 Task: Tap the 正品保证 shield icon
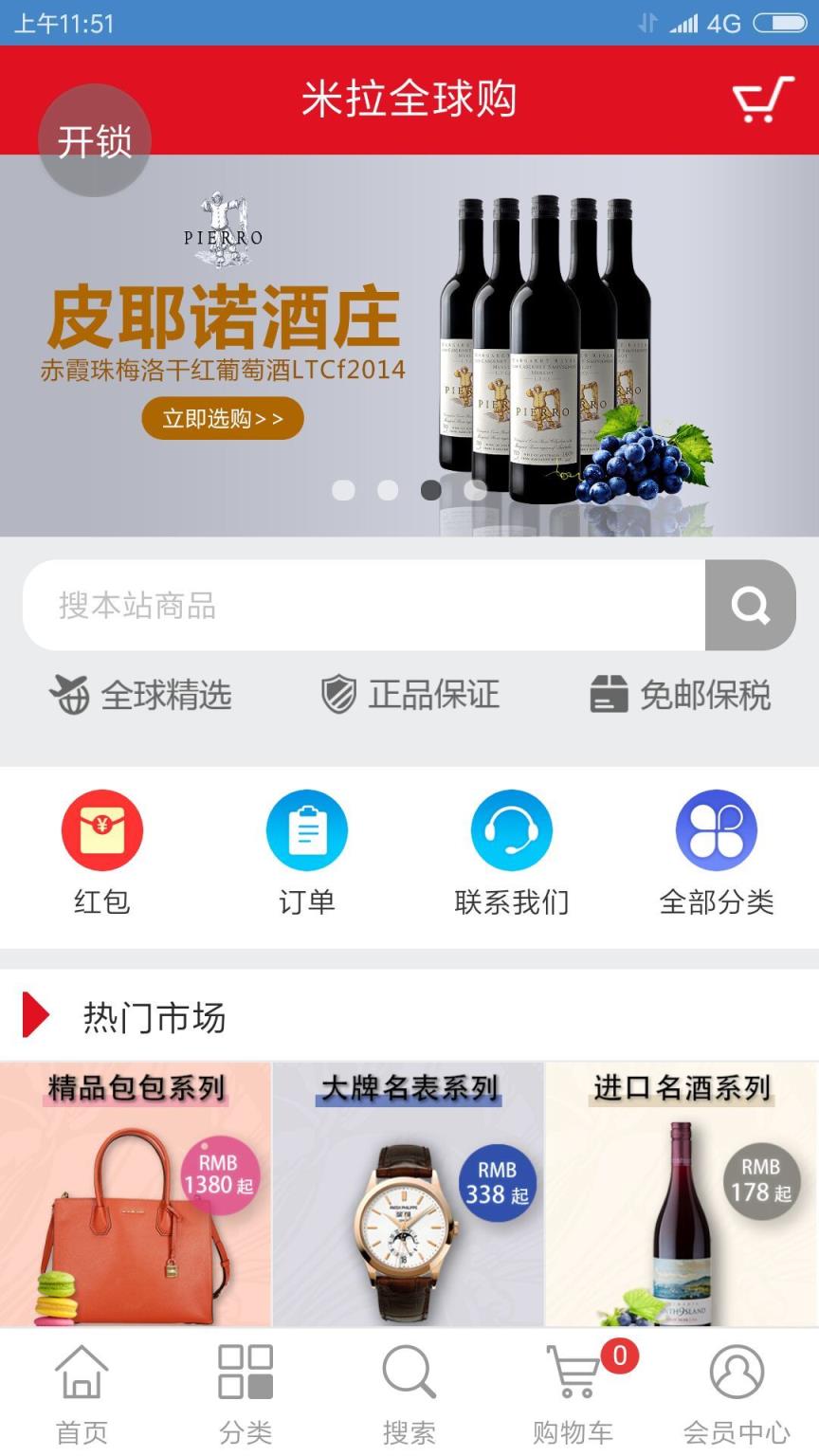pyautogui.click(x=337, y=695)
